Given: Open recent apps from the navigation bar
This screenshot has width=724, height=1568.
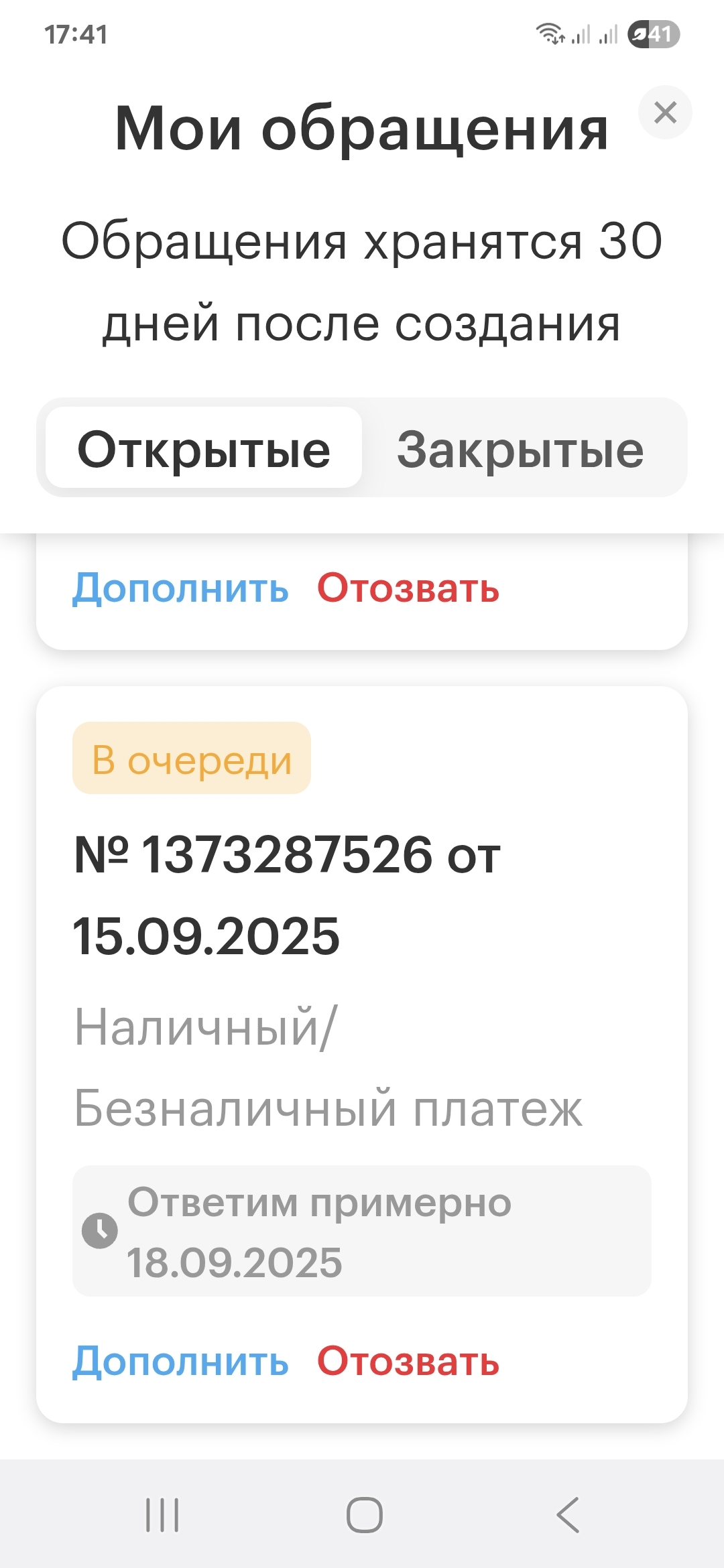Looking at the screenshot, I should point(163,1514).
